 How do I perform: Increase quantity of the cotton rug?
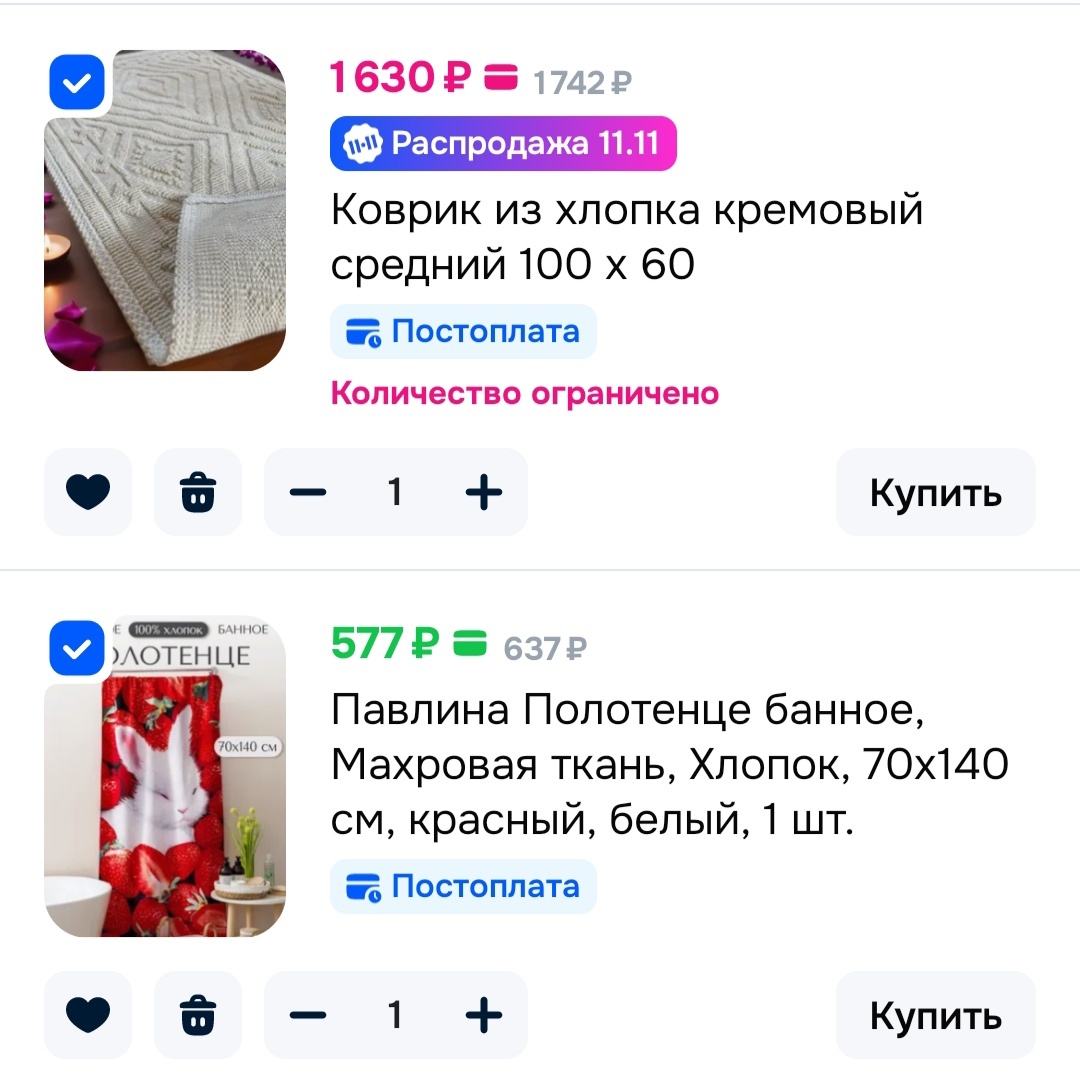click(484, 492)
